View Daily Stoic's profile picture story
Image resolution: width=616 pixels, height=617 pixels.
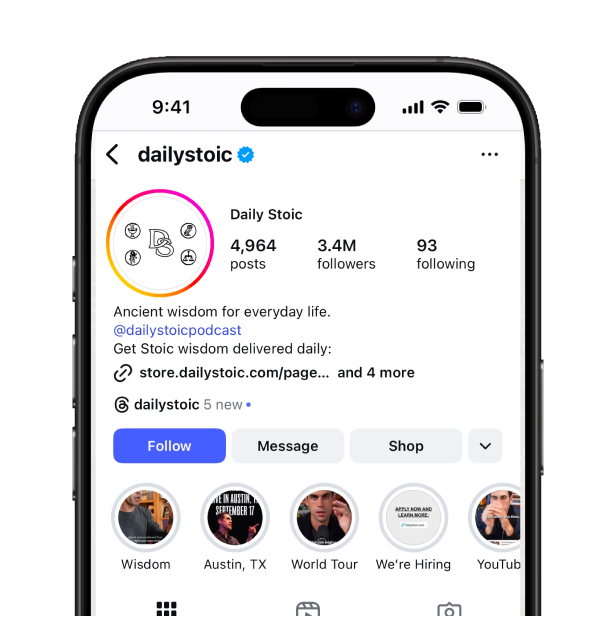click(160, 243)
